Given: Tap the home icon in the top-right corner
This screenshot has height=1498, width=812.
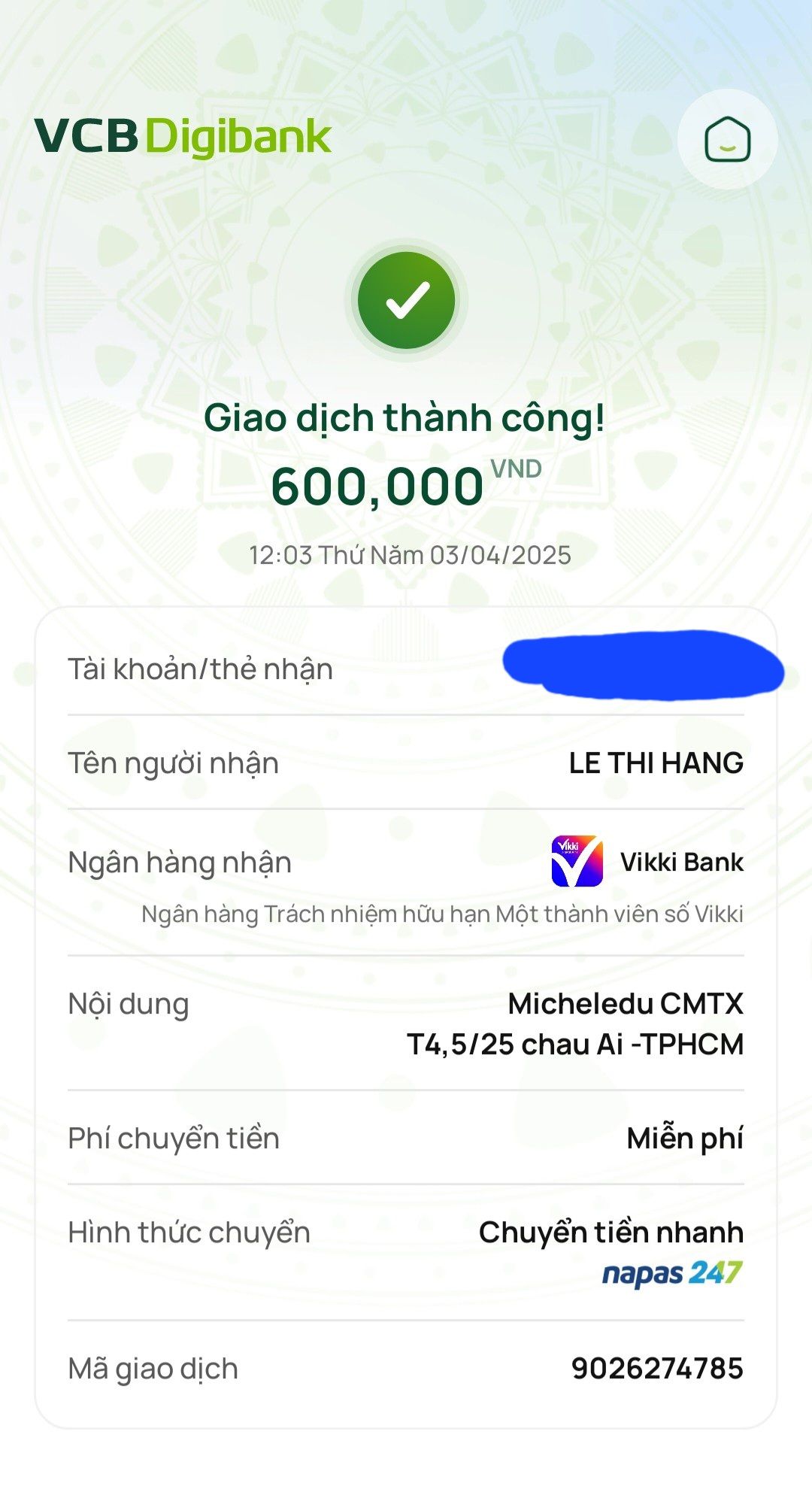Looking at the screenshot, I should click(727, 140).
